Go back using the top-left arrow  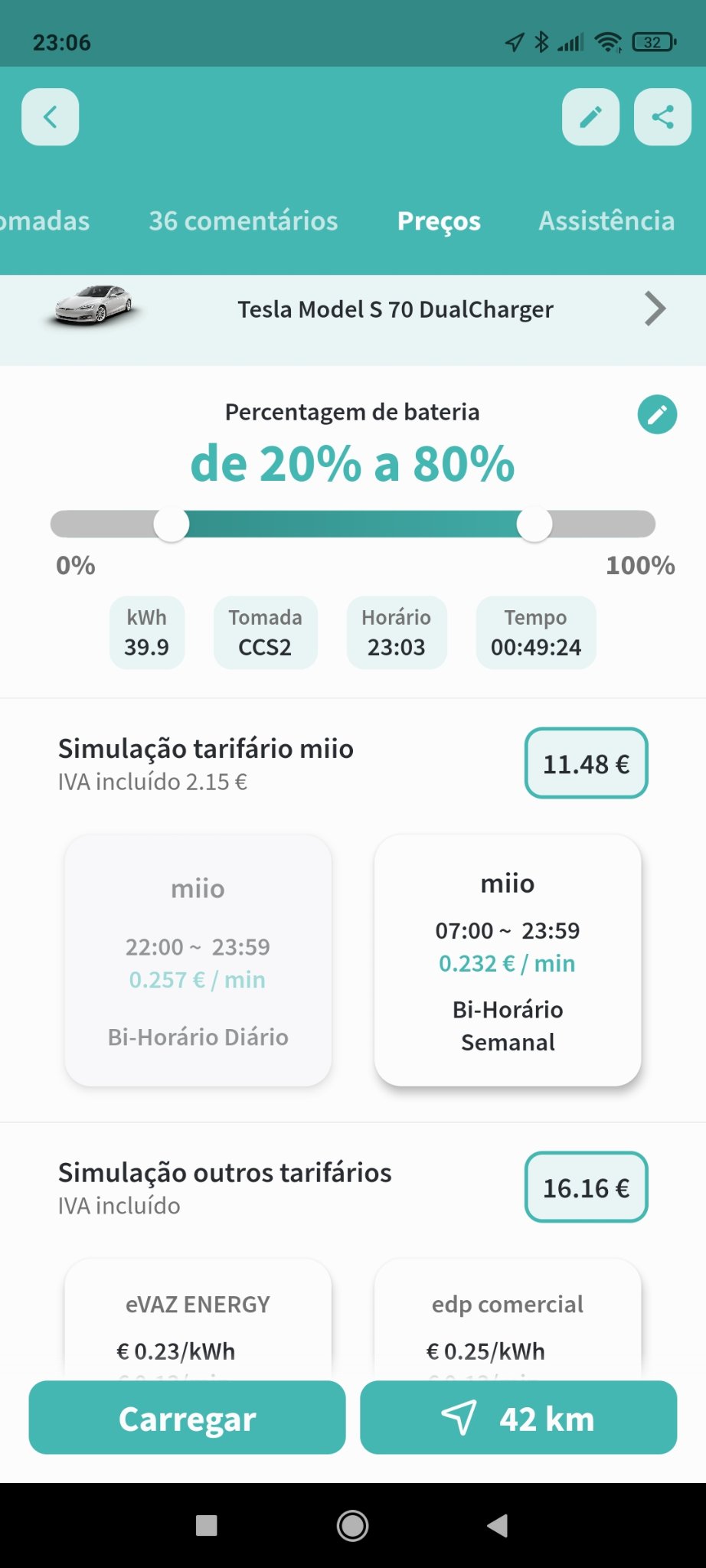point(51,117)
